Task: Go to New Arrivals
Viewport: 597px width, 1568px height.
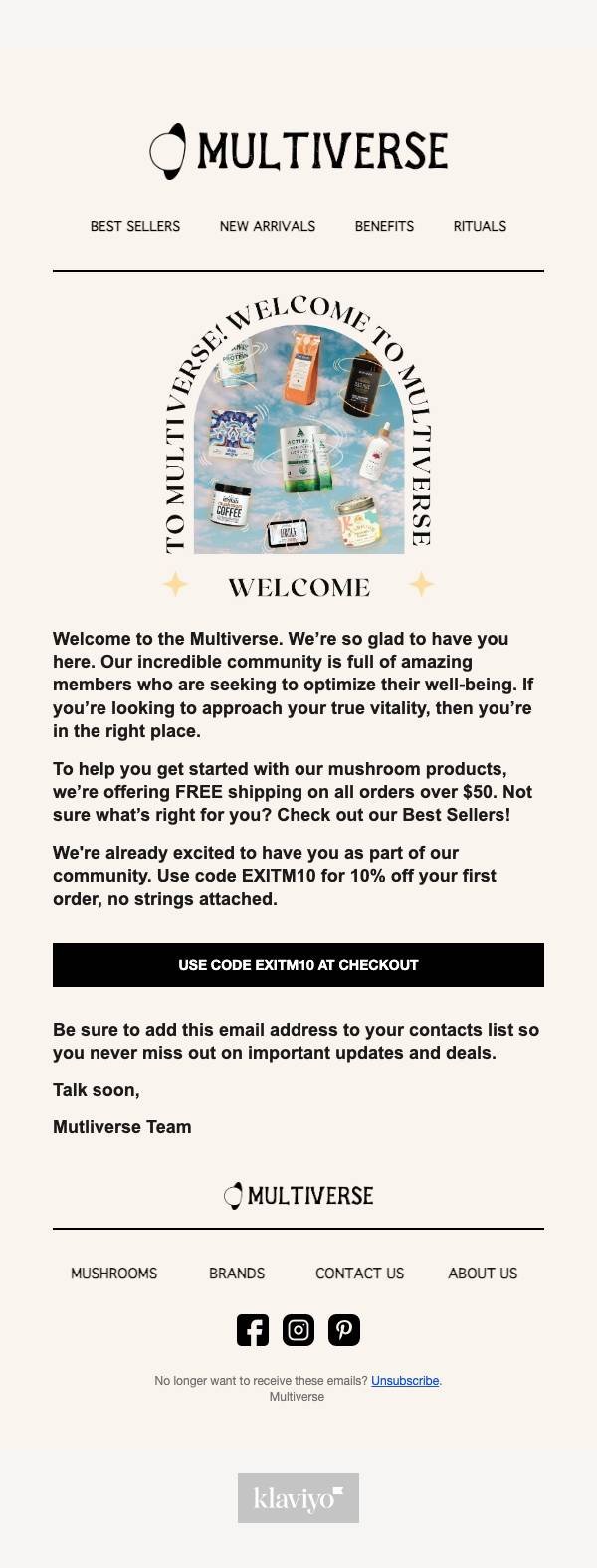Action: coord(268,226)
